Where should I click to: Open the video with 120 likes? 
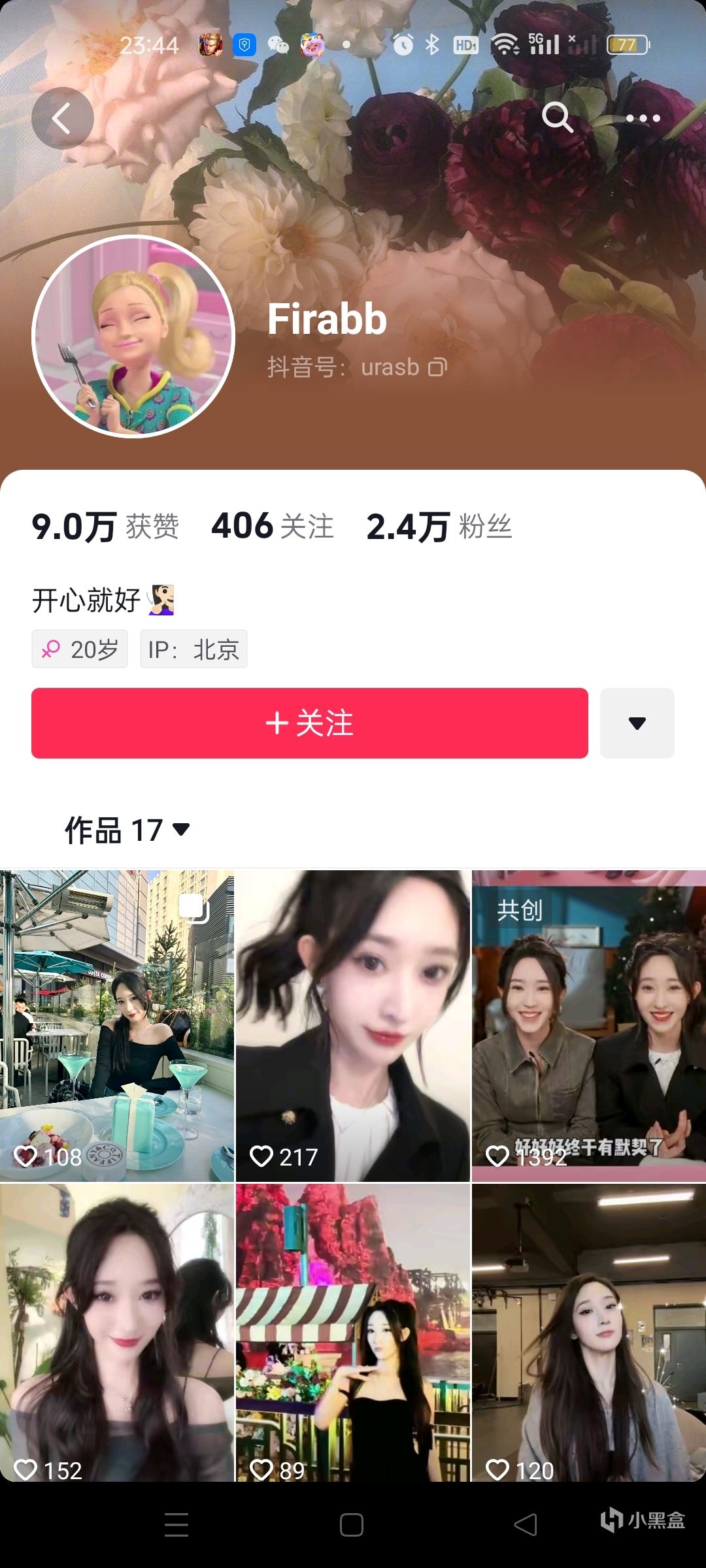pyautogui.click(x=588, y=1333)
